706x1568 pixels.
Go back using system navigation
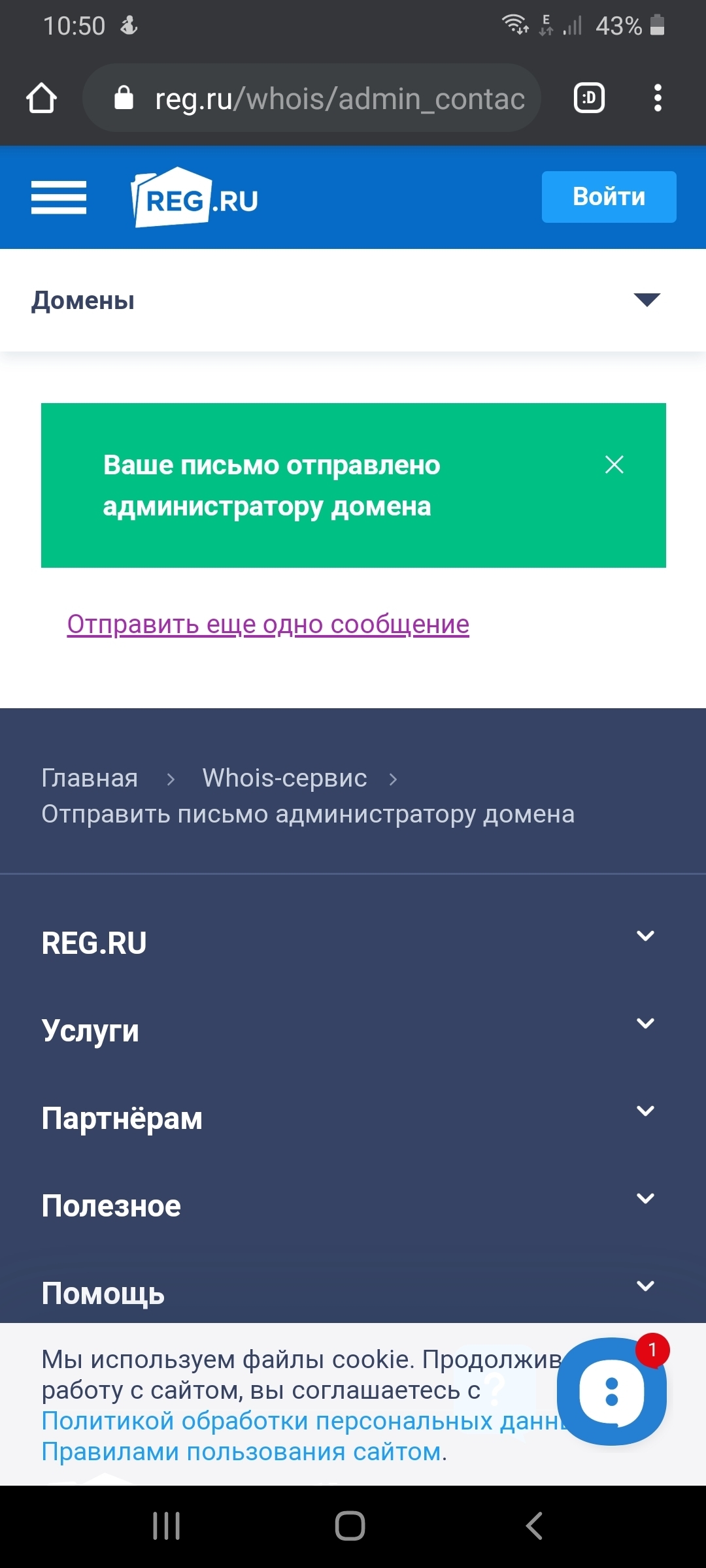tap(534, 1526)
